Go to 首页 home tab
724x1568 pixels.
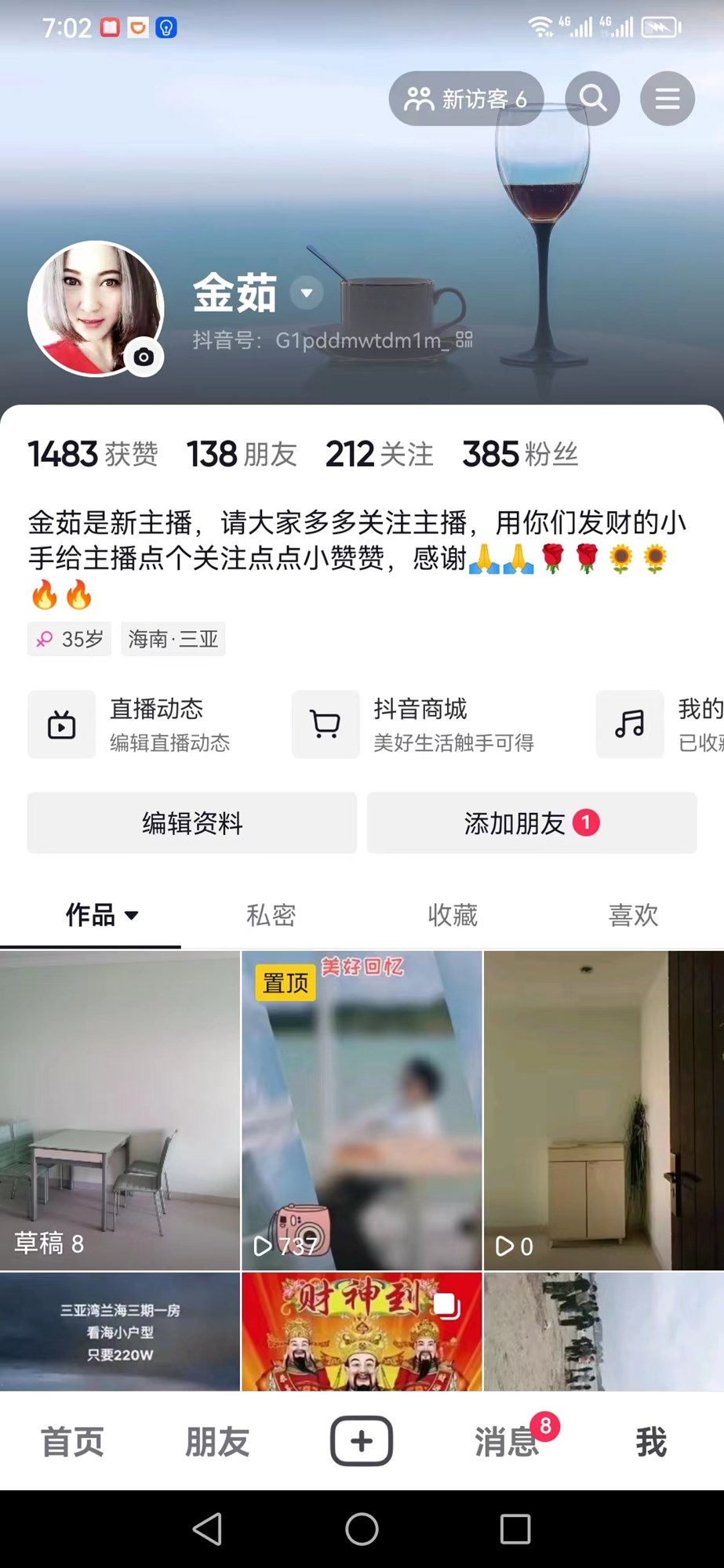pos(72,1441)
